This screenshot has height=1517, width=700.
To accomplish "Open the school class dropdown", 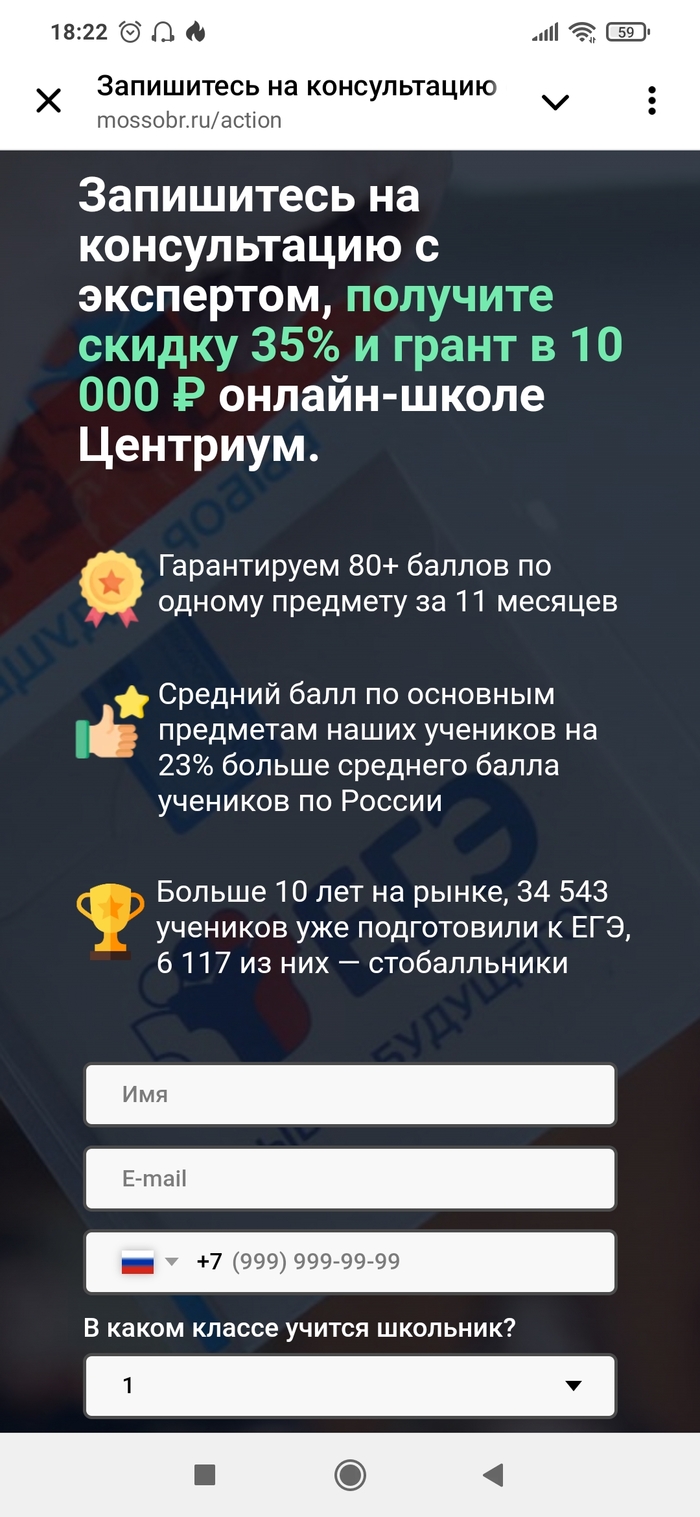I will (350, 1385).
